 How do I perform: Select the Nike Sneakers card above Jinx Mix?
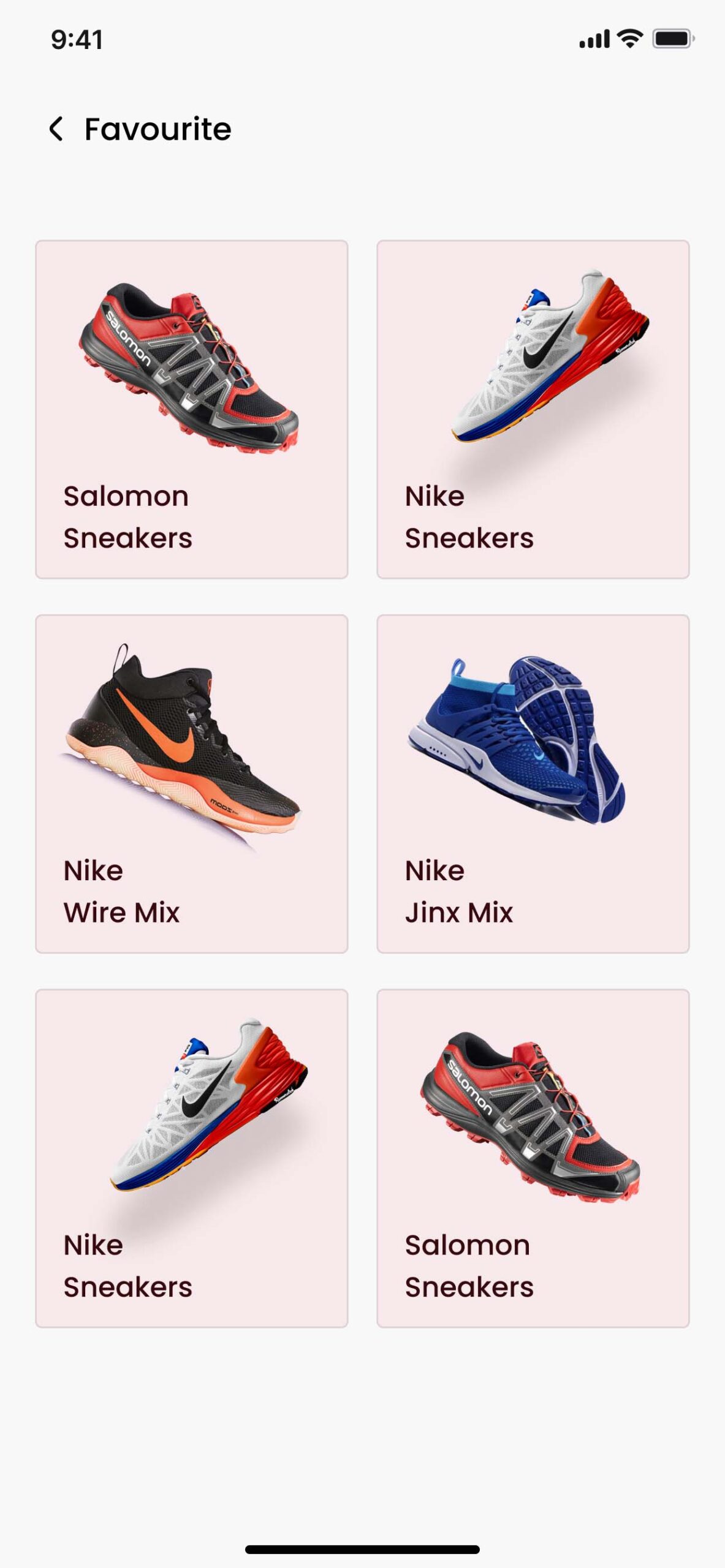pos(533,409)
